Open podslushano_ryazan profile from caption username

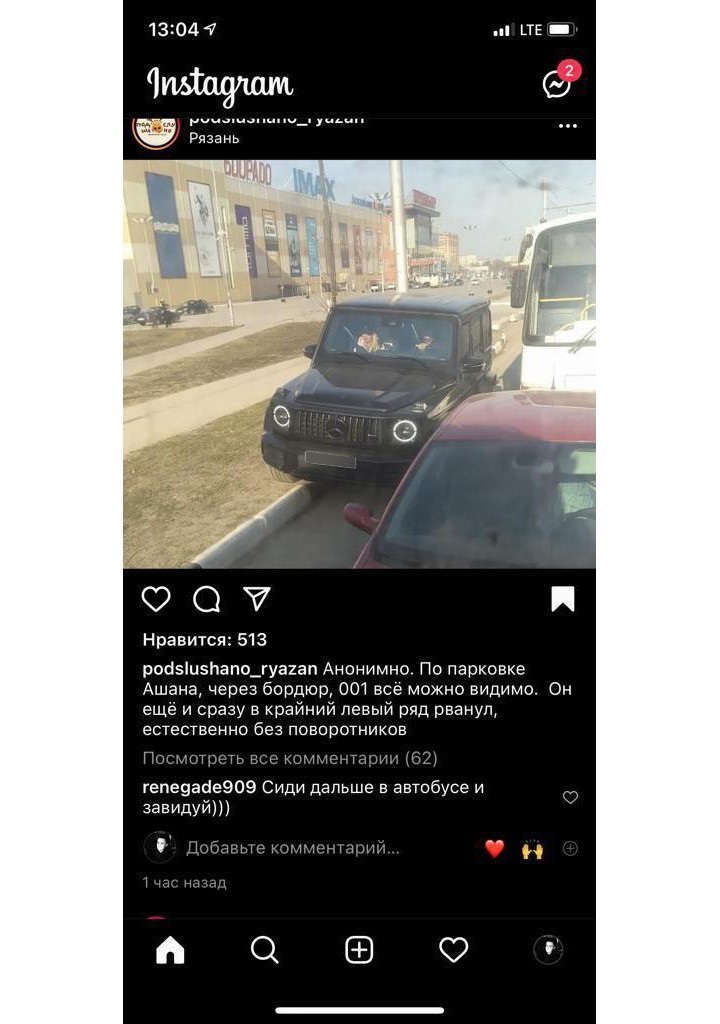[229, 669]
